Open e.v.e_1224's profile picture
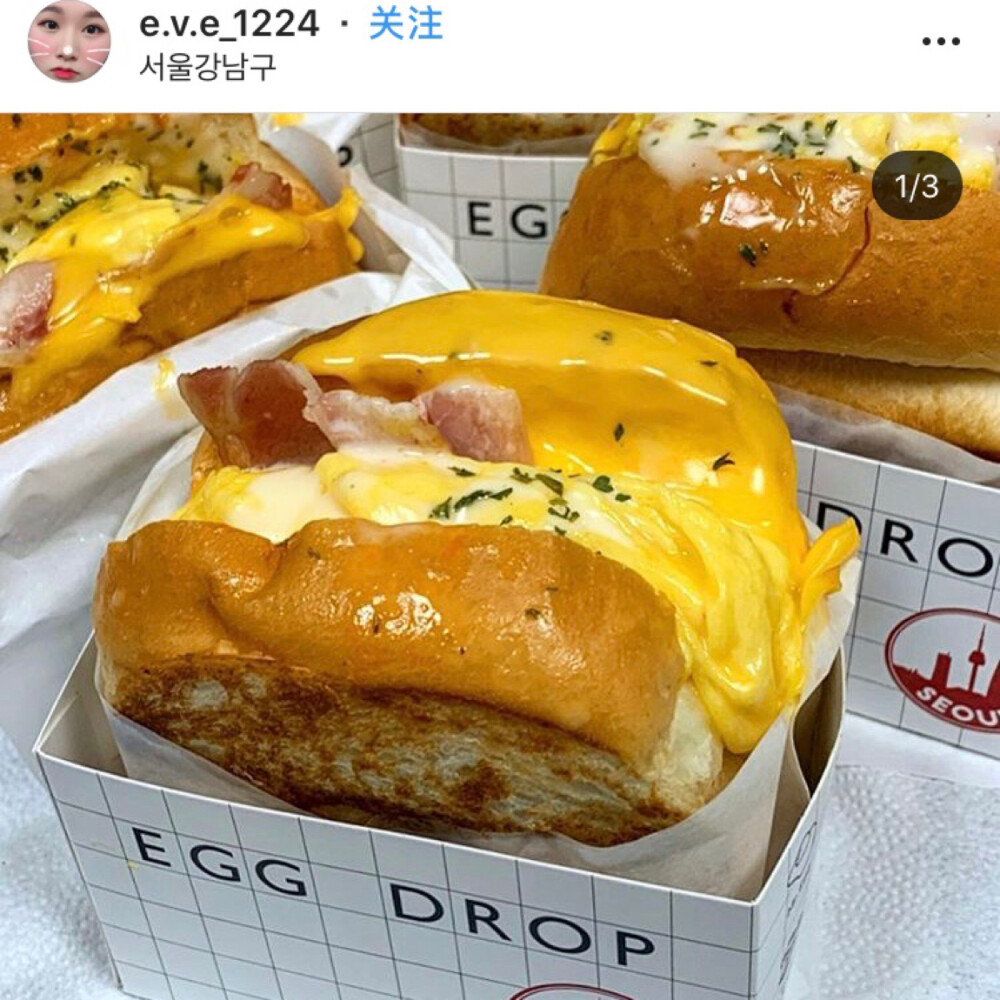The height and width of the screenshot is (1000, 1000). (69, 41)
